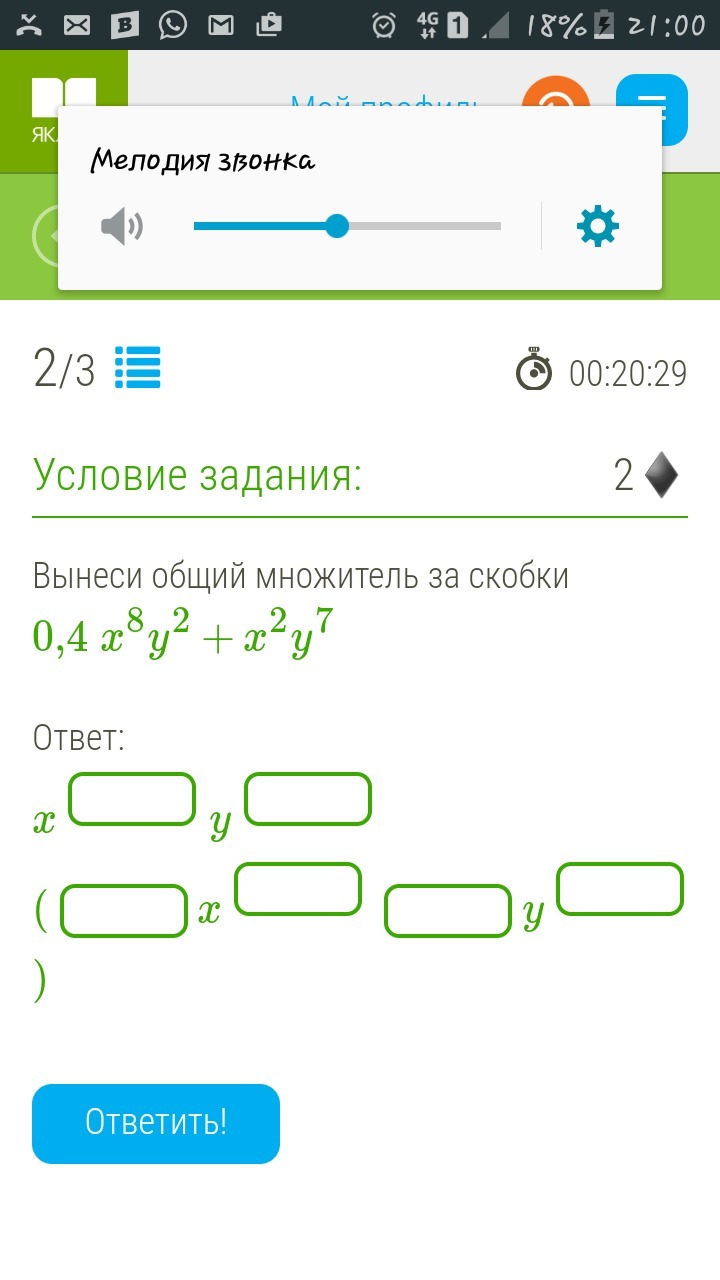The image size is (720, 1280).
Task: Mute the ringtone via speaker icon
Action: (122, 228)
